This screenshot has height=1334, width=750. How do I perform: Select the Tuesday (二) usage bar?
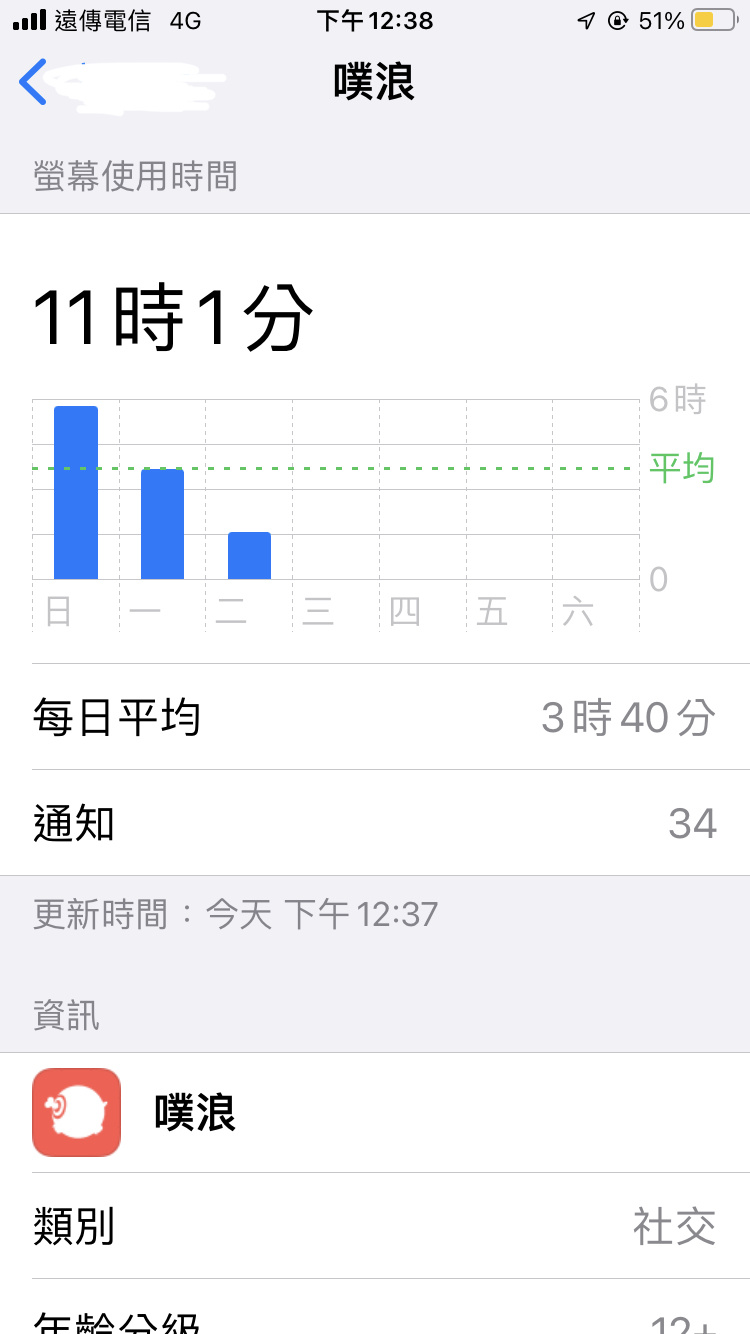(249, 556)
